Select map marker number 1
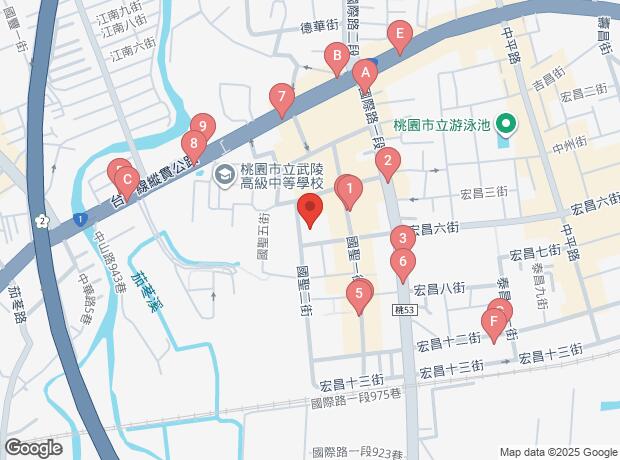 pos(348,187)
